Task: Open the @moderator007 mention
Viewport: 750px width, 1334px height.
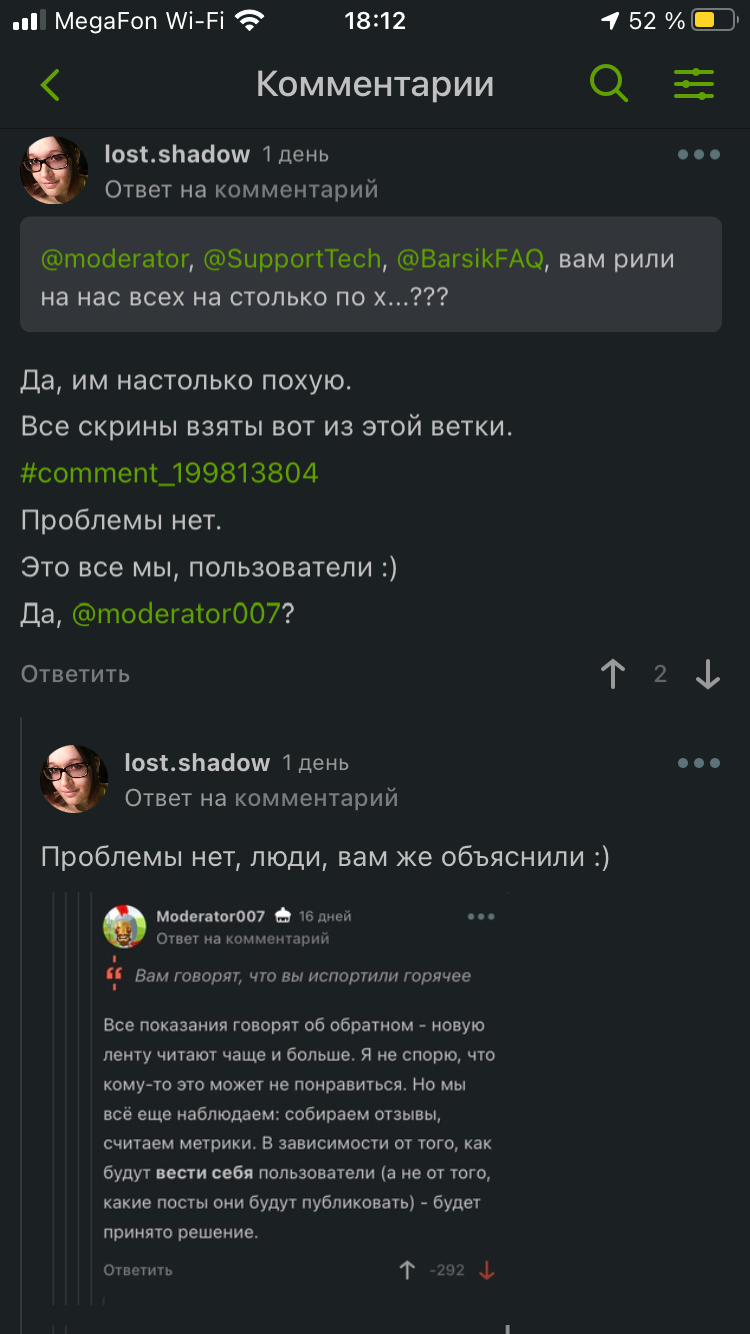Action: pyautogui.click(x=176, y=614)
